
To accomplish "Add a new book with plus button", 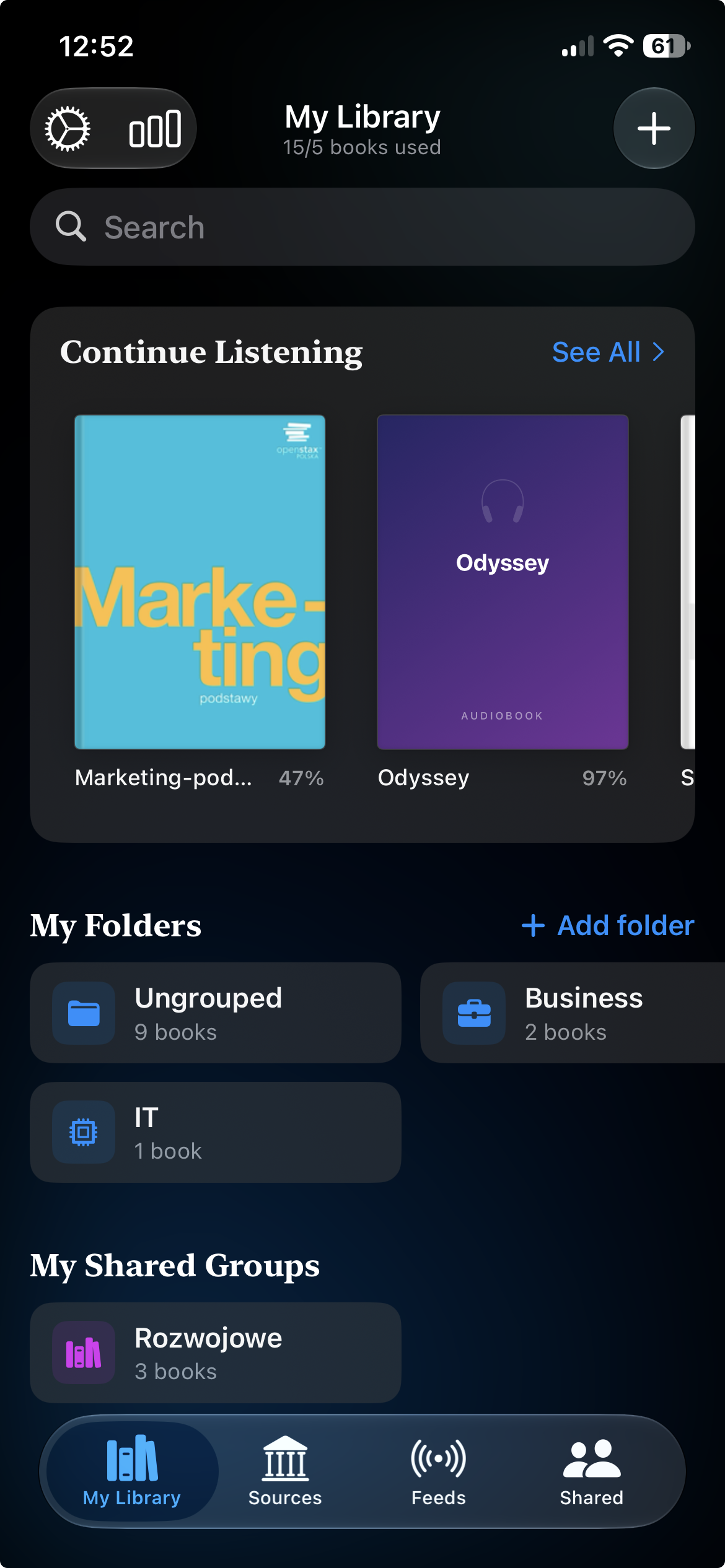I will pos(654,128).
